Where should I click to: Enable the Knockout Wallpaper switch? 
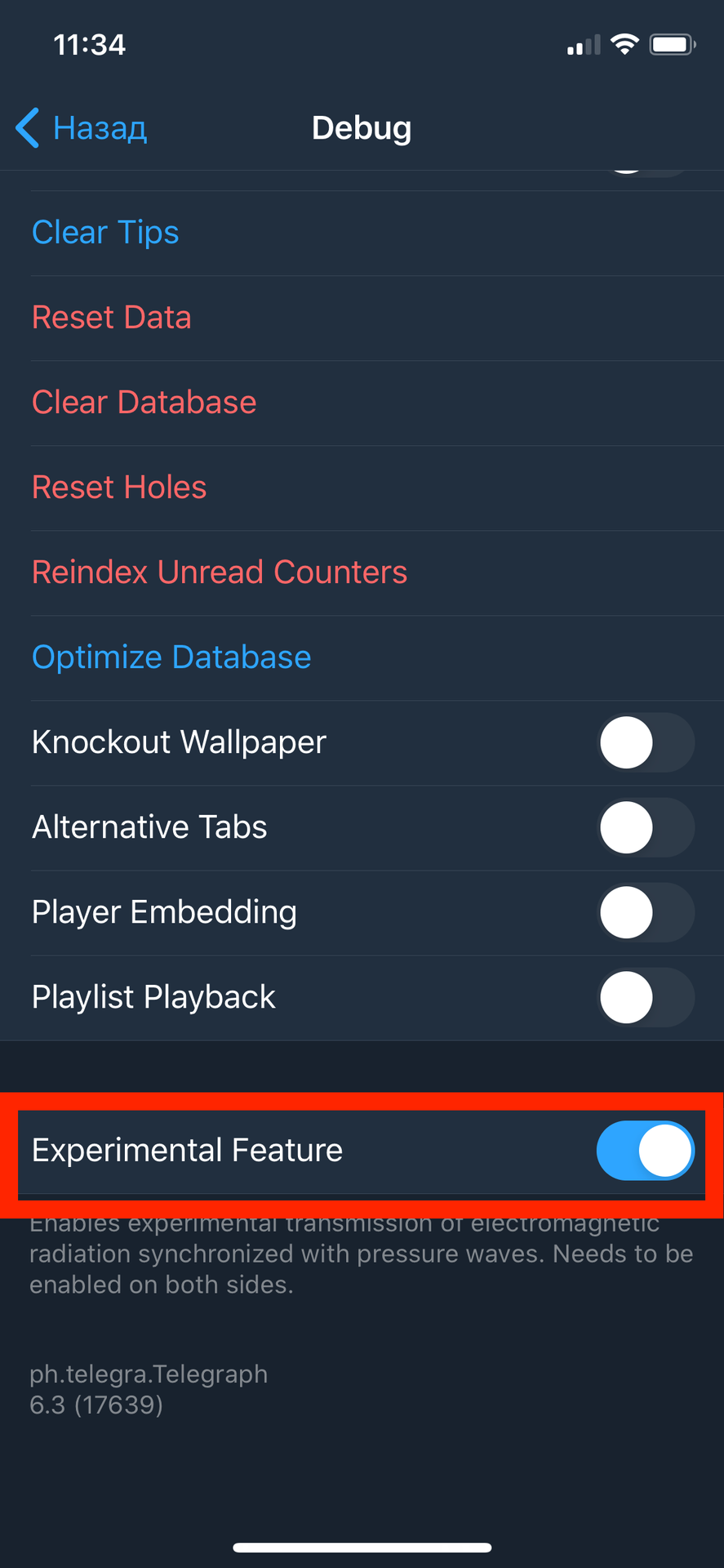coord(645,742)
